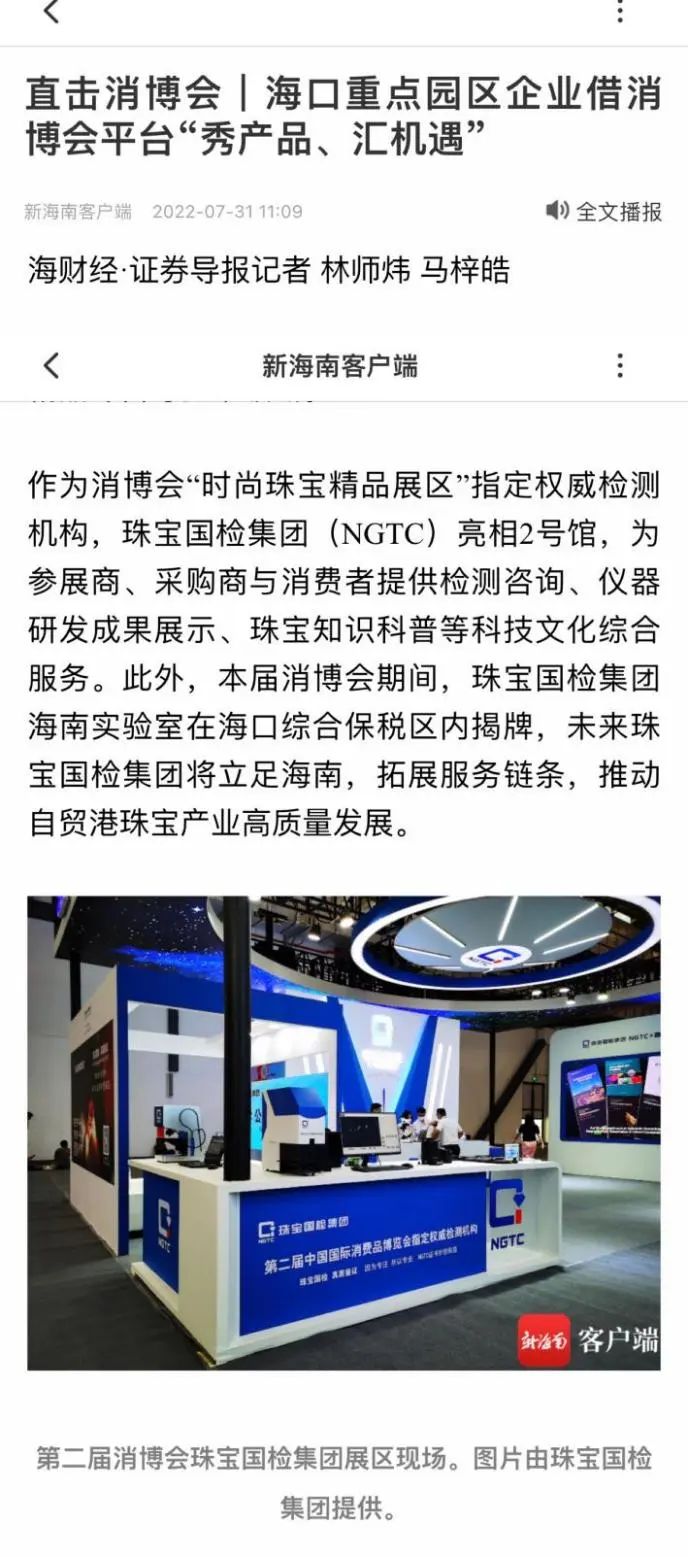Open the NGTC exhibition booth photo
Screen dimensions: 688x1557
[343, 1132]
